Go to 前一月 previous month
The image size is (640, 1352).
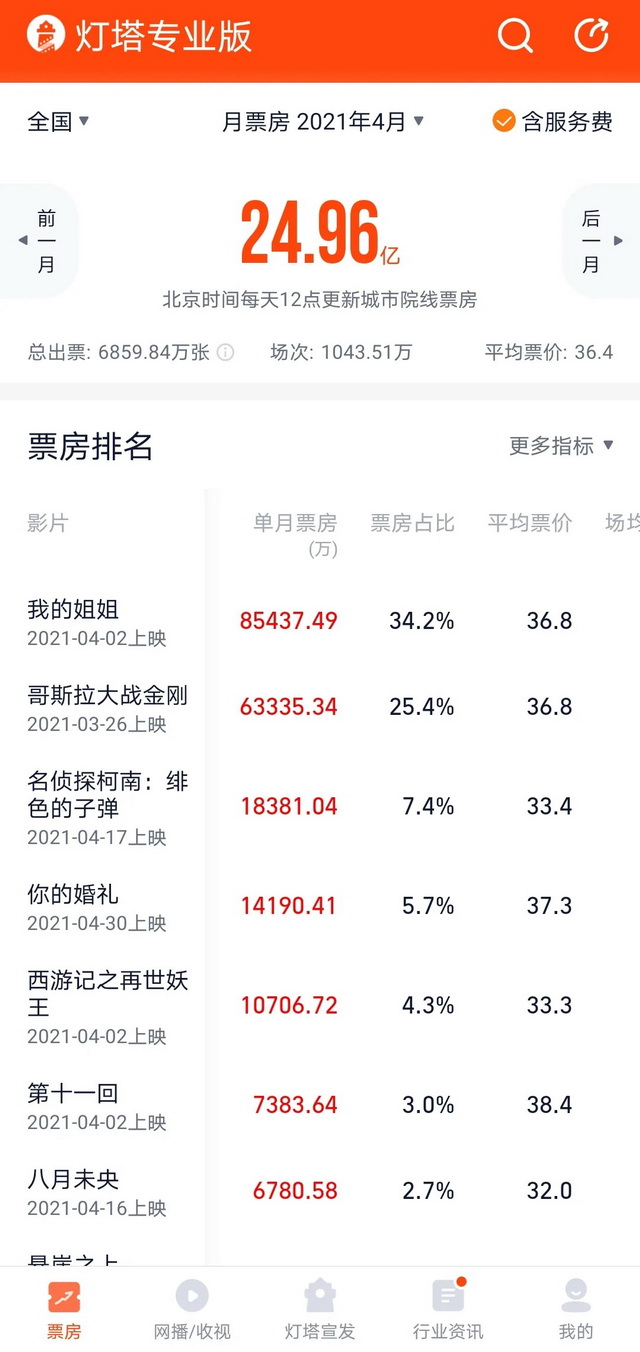[40, 241]
